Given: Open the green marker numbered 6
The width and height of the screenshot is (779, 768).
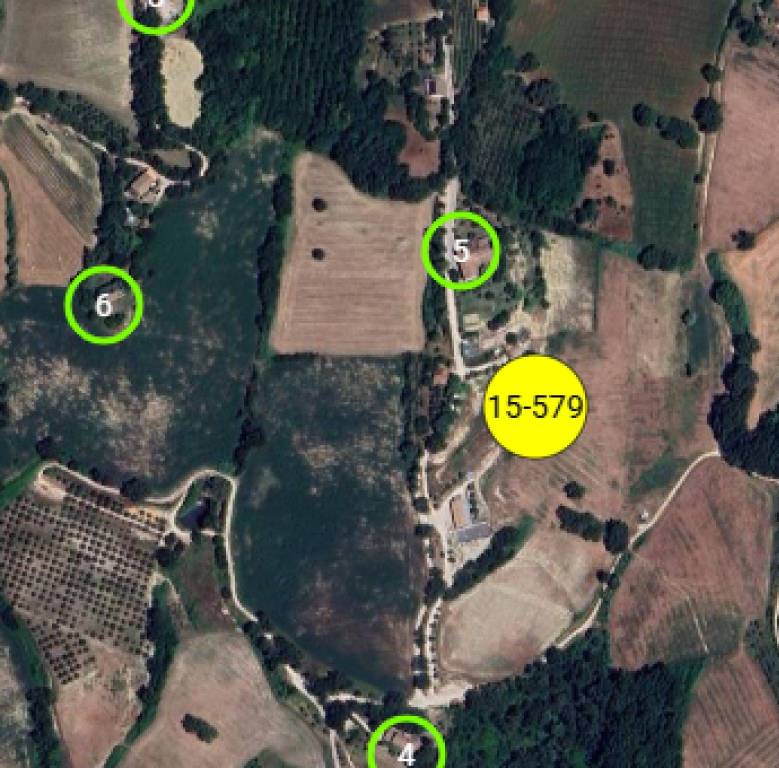Looking at the screenshot, I should [x=104, y=305].
